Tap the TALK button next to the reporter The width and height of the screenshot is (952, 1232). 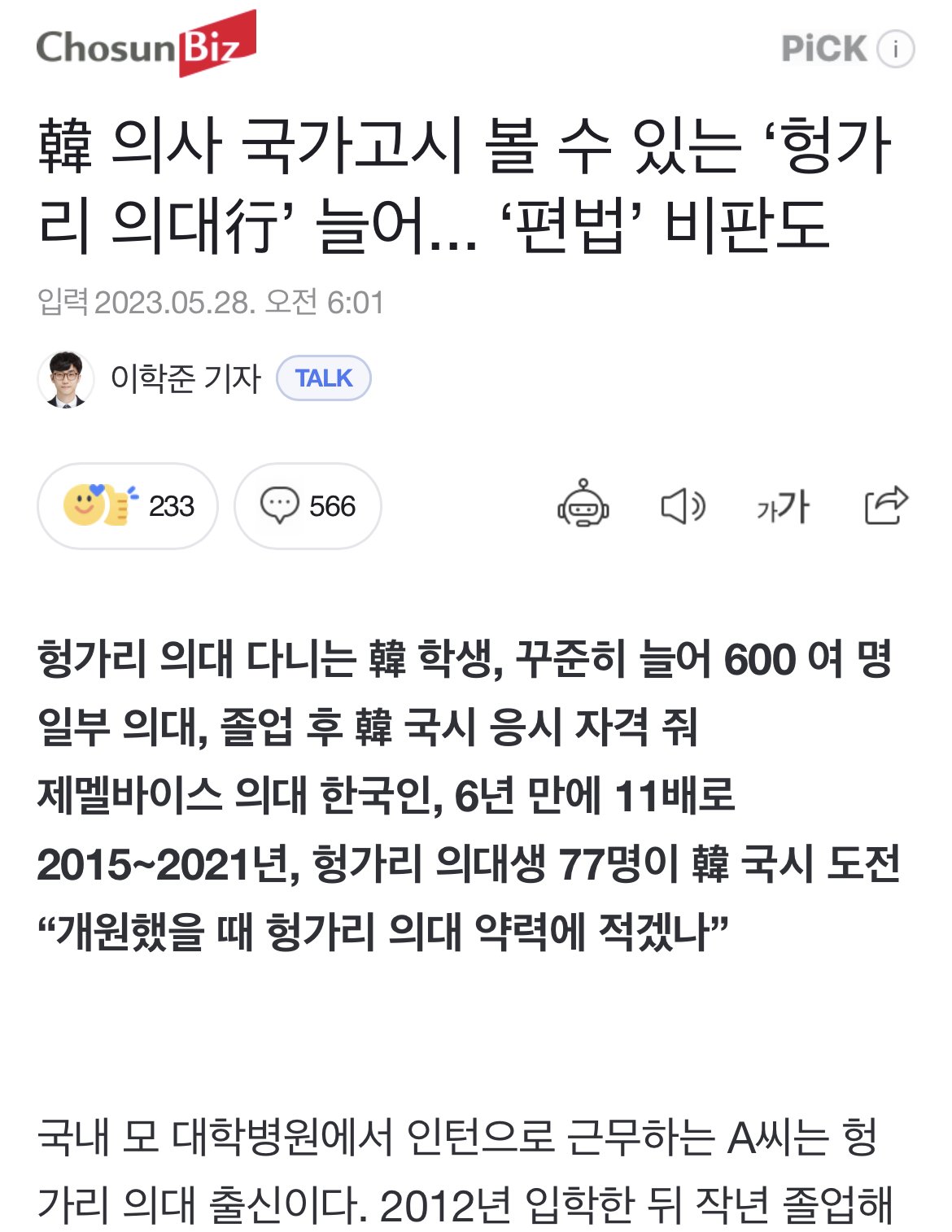(x=324, y=378)
